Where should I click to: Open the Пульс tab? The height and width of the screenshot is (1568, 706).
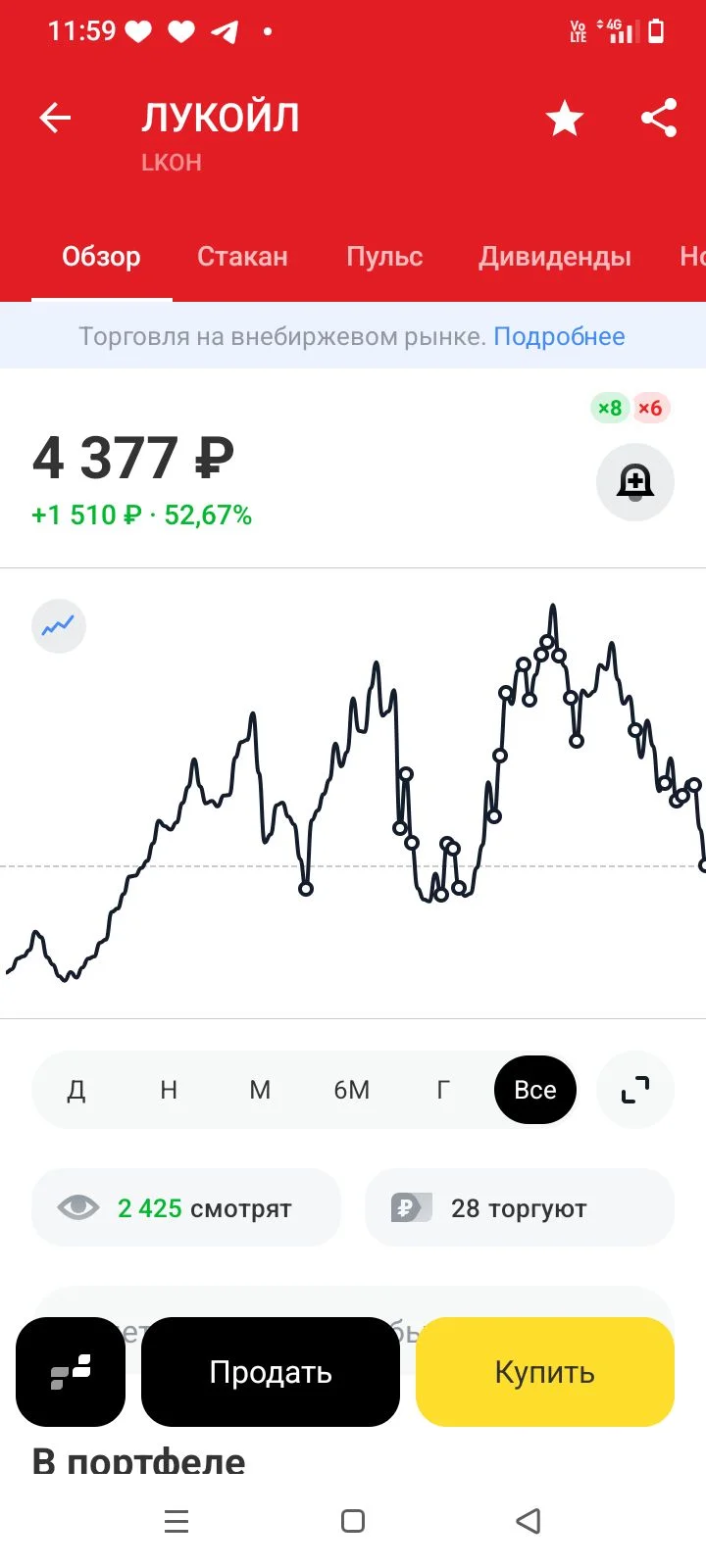[x=384, y=257]
